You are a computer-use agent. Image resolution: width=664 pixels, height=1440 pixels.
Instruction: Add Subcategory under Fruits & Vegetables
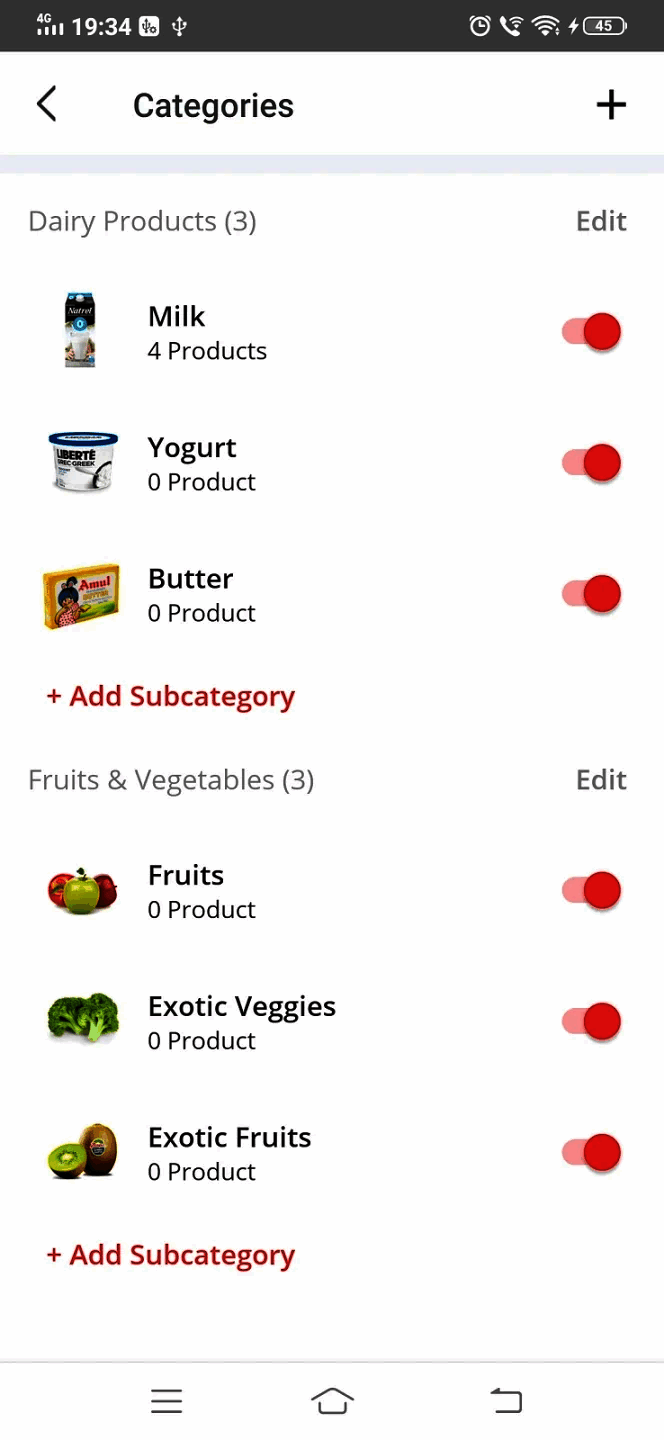coord(171,1255)
